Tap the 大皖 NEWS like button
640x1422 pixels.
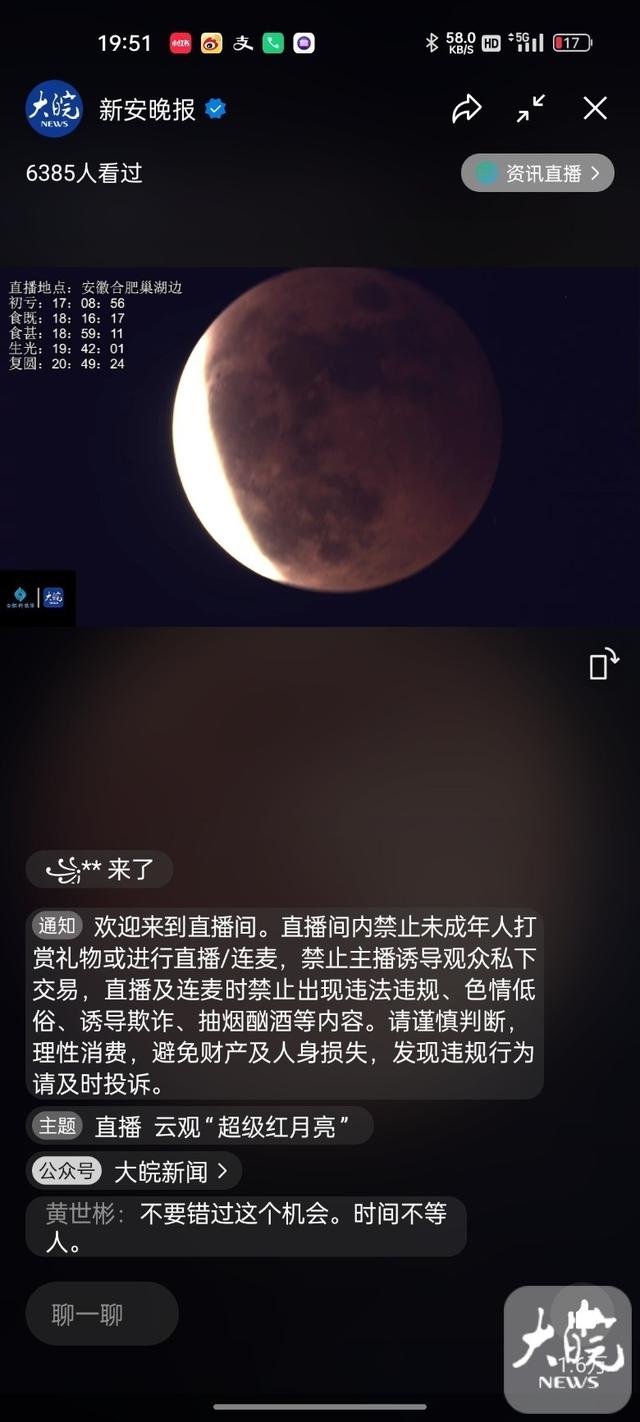pos(567,1348)
